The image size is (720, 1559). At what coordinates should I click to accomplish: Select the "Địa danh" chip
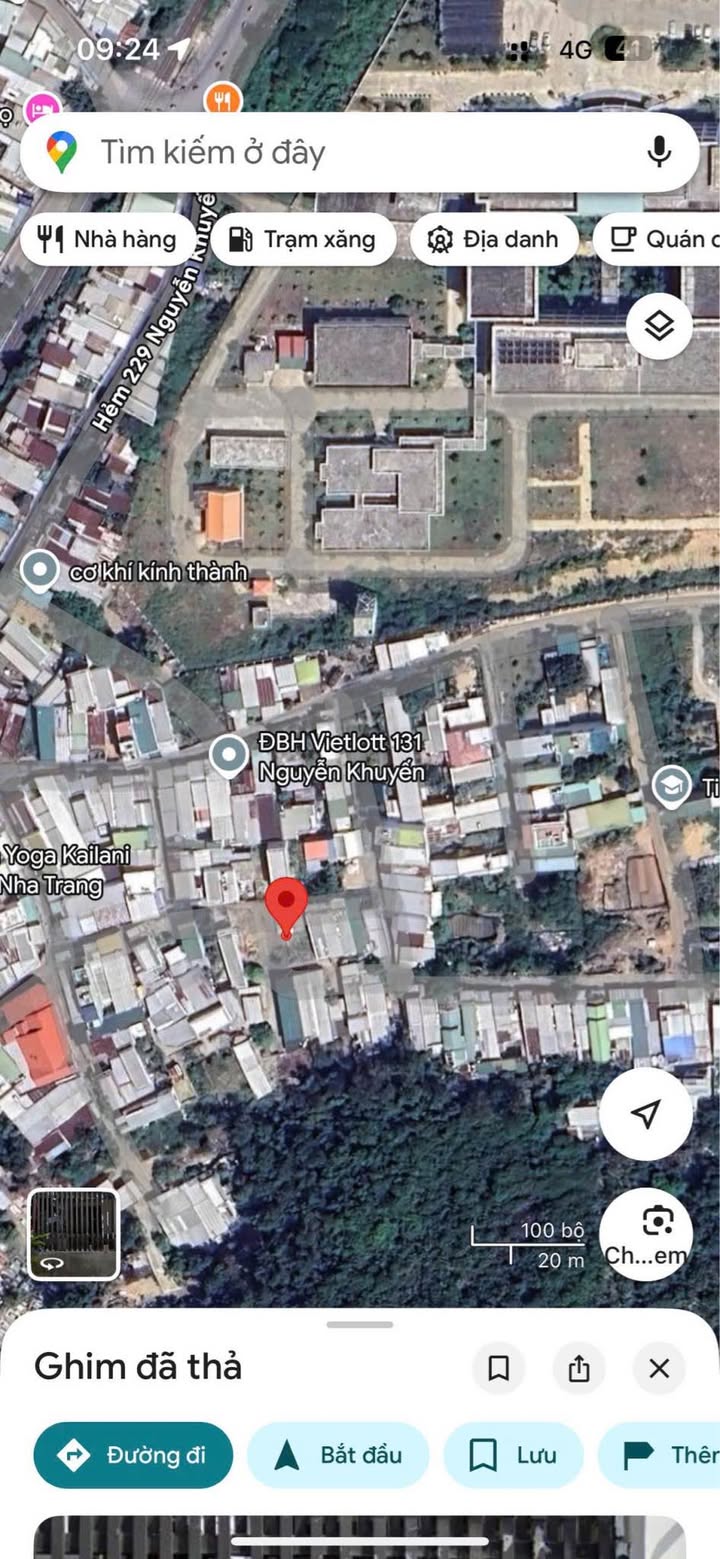pos(494,239)
